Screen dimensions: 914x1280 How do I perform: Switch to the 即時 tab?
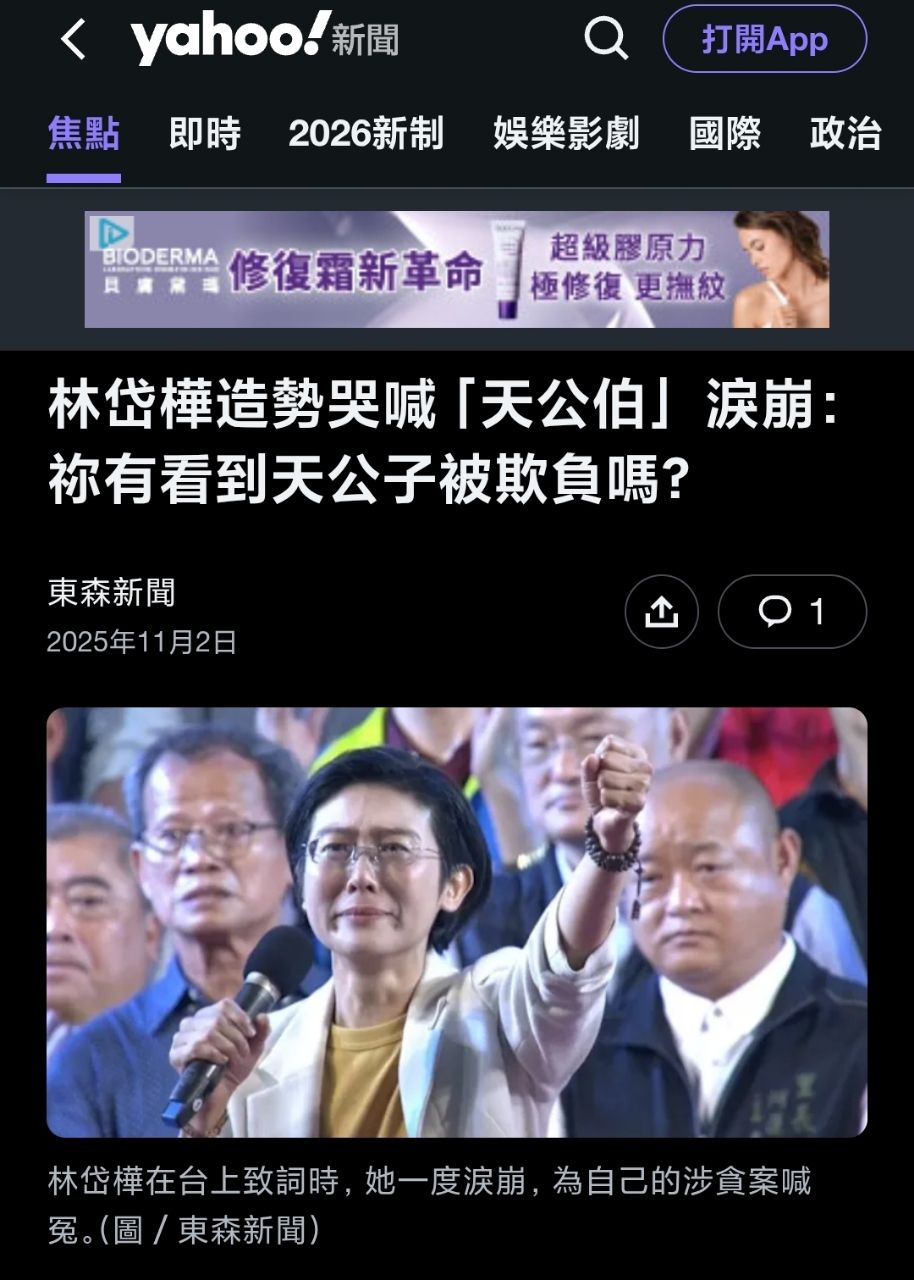tap(205, 134)
